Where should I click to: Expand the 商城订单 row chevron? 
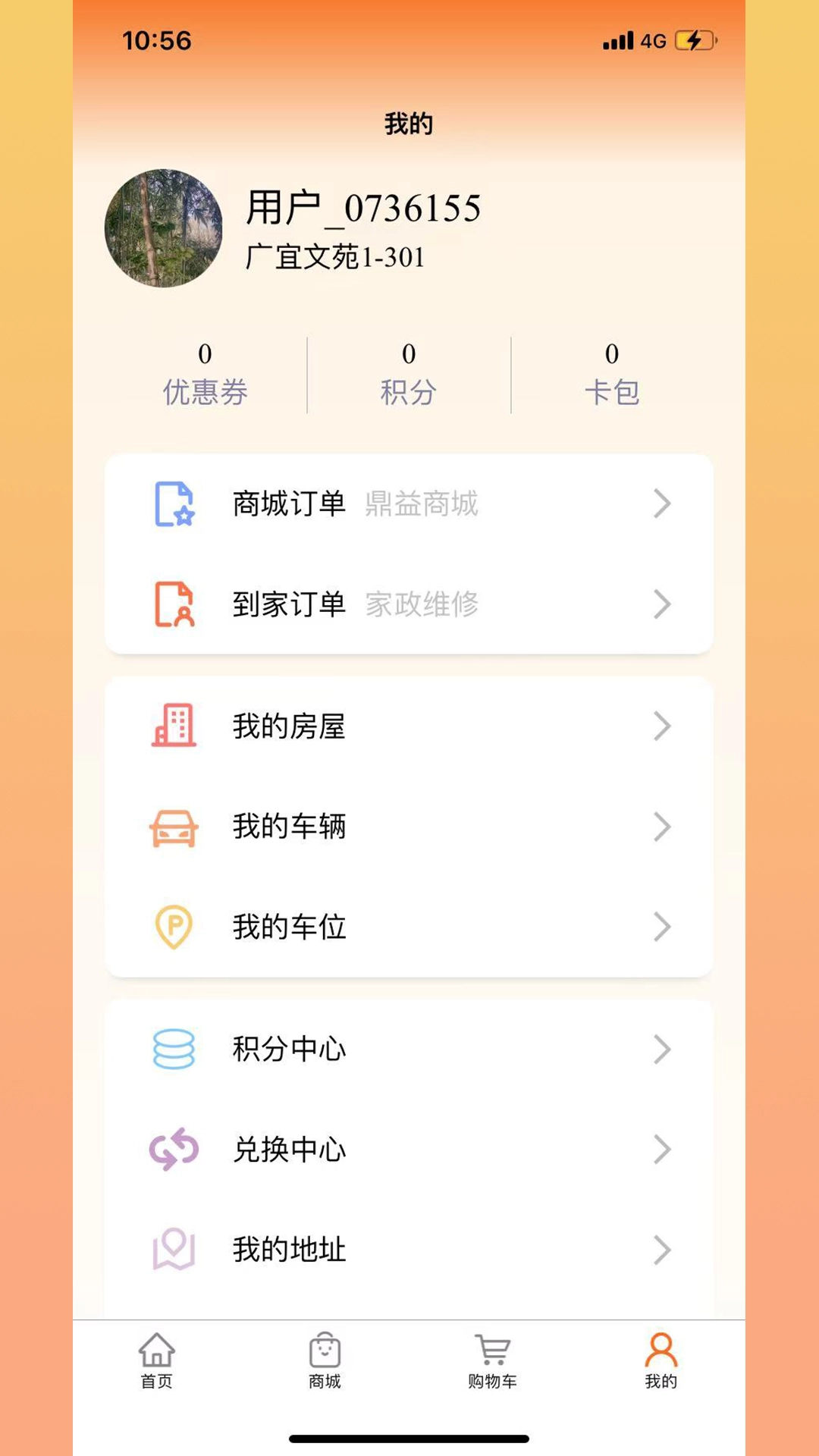point(663,504)
